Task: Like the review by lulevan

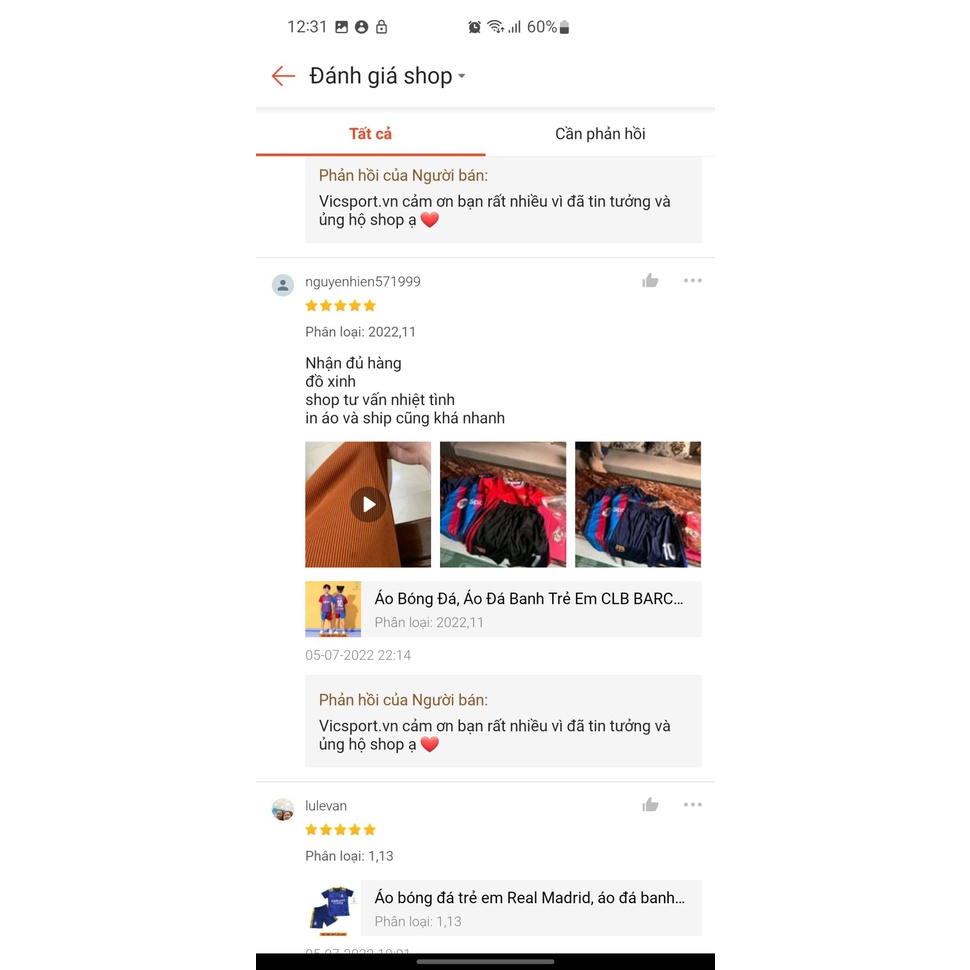Action: tap(650, 805)
